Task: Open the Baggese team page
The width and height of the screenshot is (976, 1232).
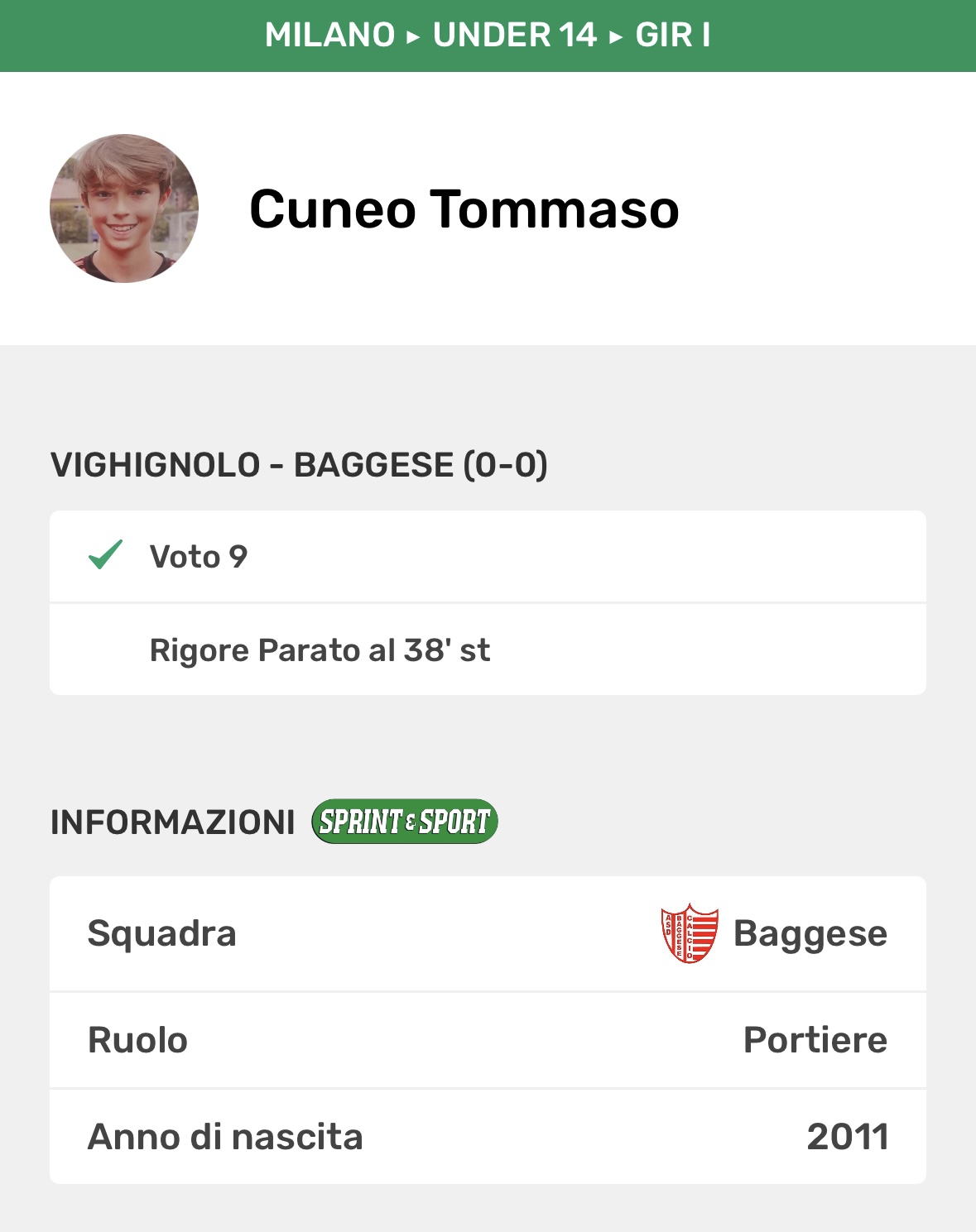Action: pyautogui.click(x=809, y=934)
